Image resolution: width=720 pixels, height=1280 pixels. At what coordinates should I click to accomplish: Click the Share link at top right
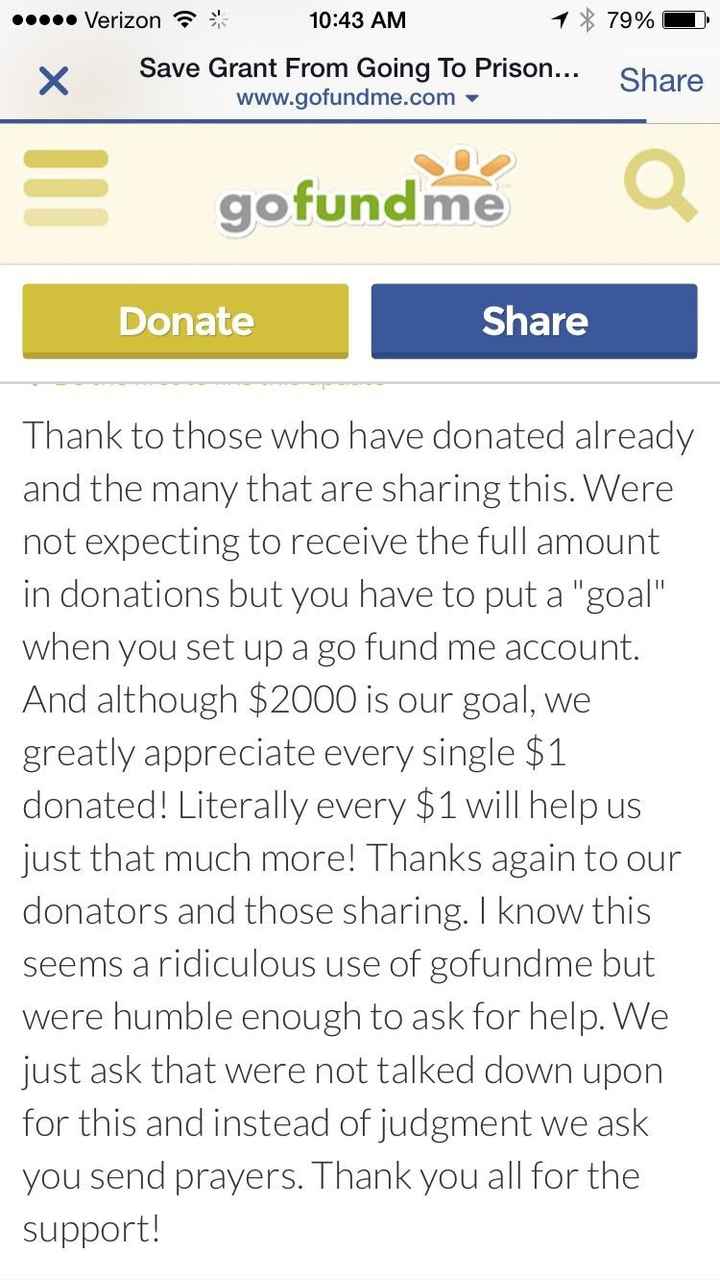660,80
